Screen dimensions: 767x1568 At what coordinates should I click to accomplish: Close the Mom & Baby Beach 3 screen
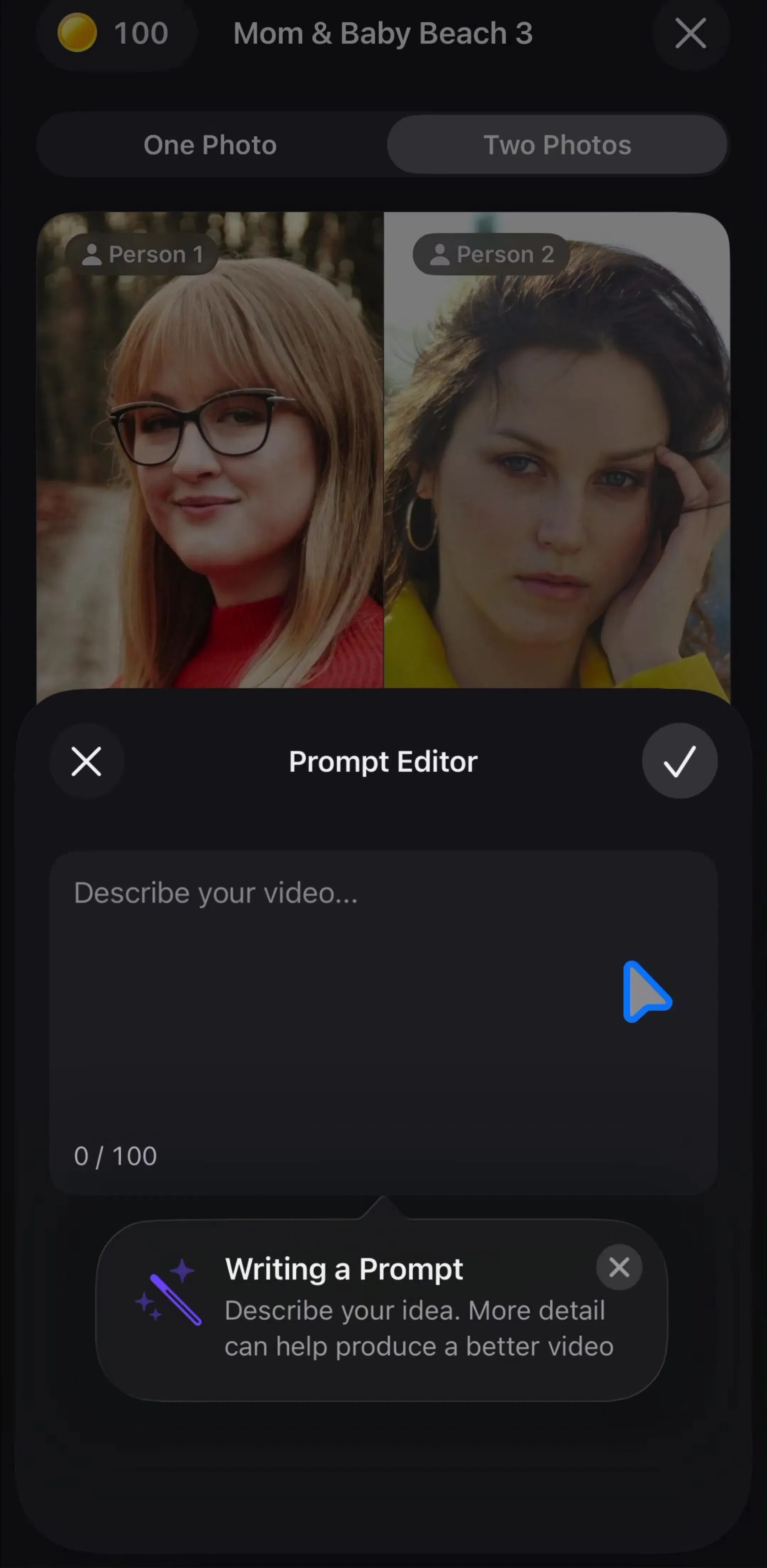(x=690, y=33)
